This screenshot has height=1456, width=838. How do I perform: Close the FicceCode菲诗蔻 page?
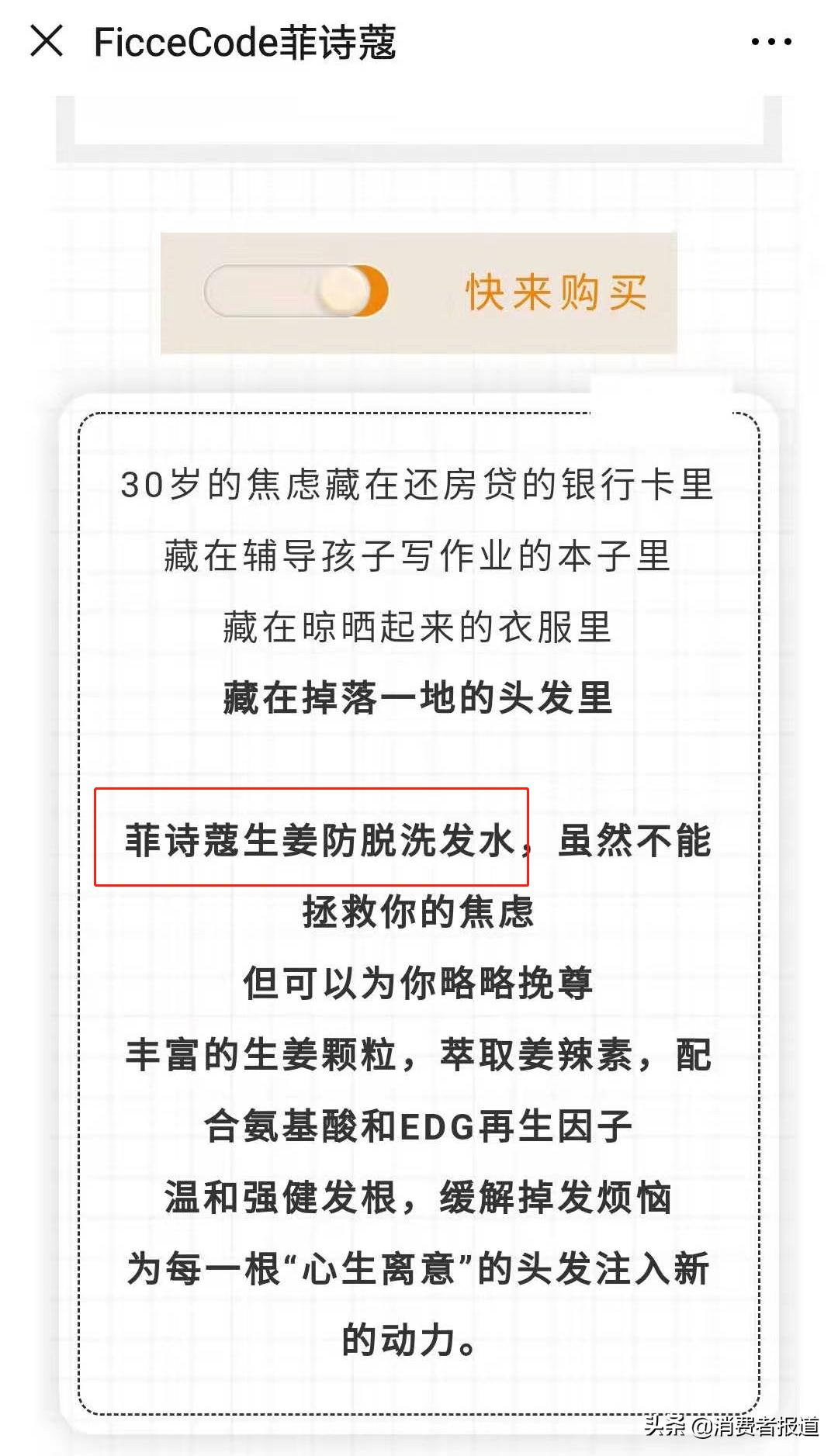tap(47, 41)
